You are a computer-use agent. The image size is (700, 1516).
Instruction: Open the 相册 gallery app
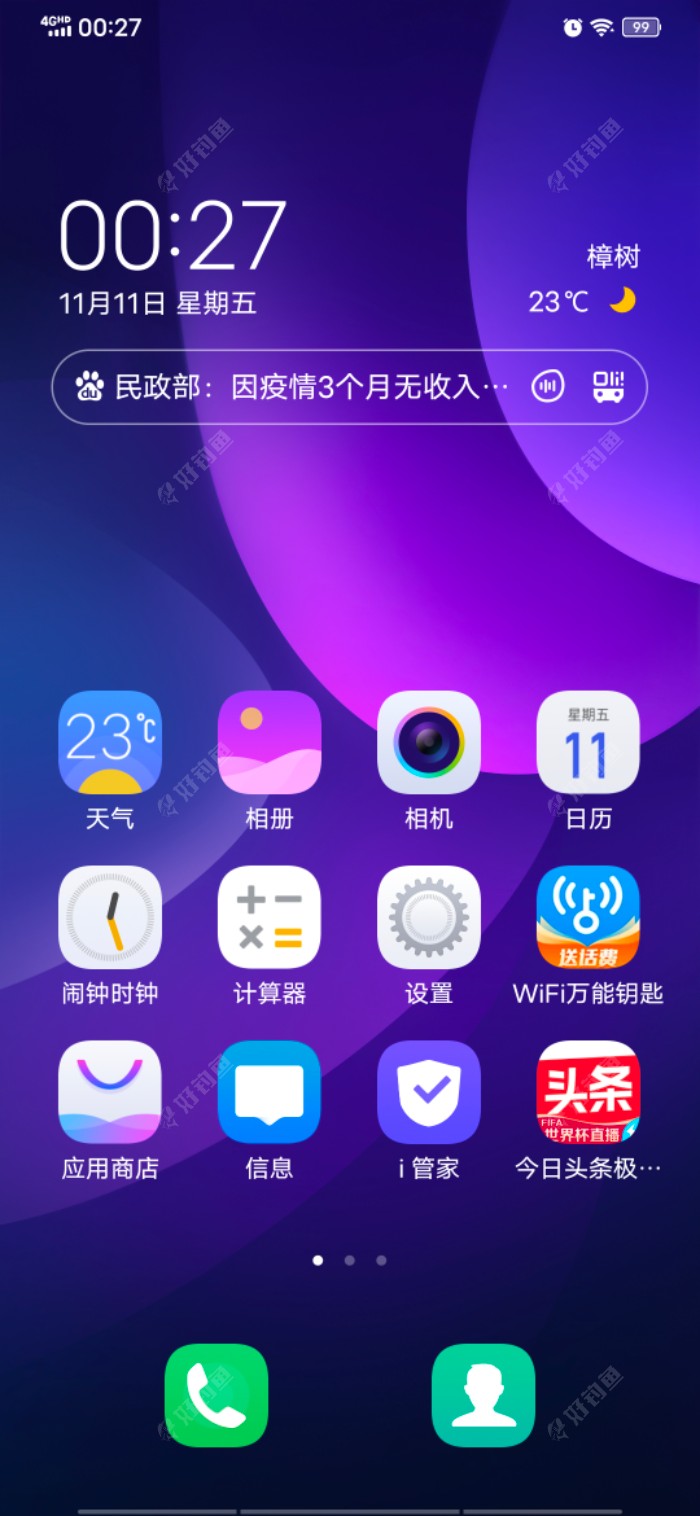(269, 742)
